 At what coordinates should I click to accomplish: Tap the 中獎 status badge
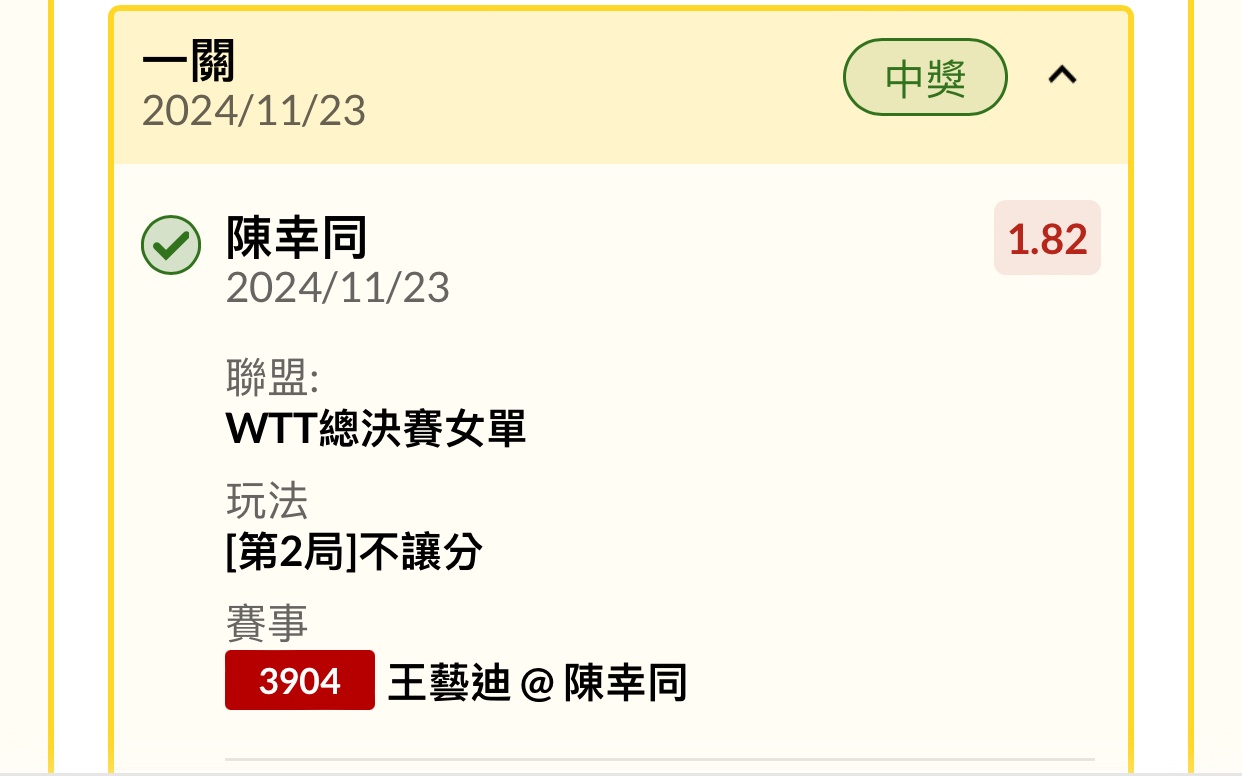pos(925,78)
